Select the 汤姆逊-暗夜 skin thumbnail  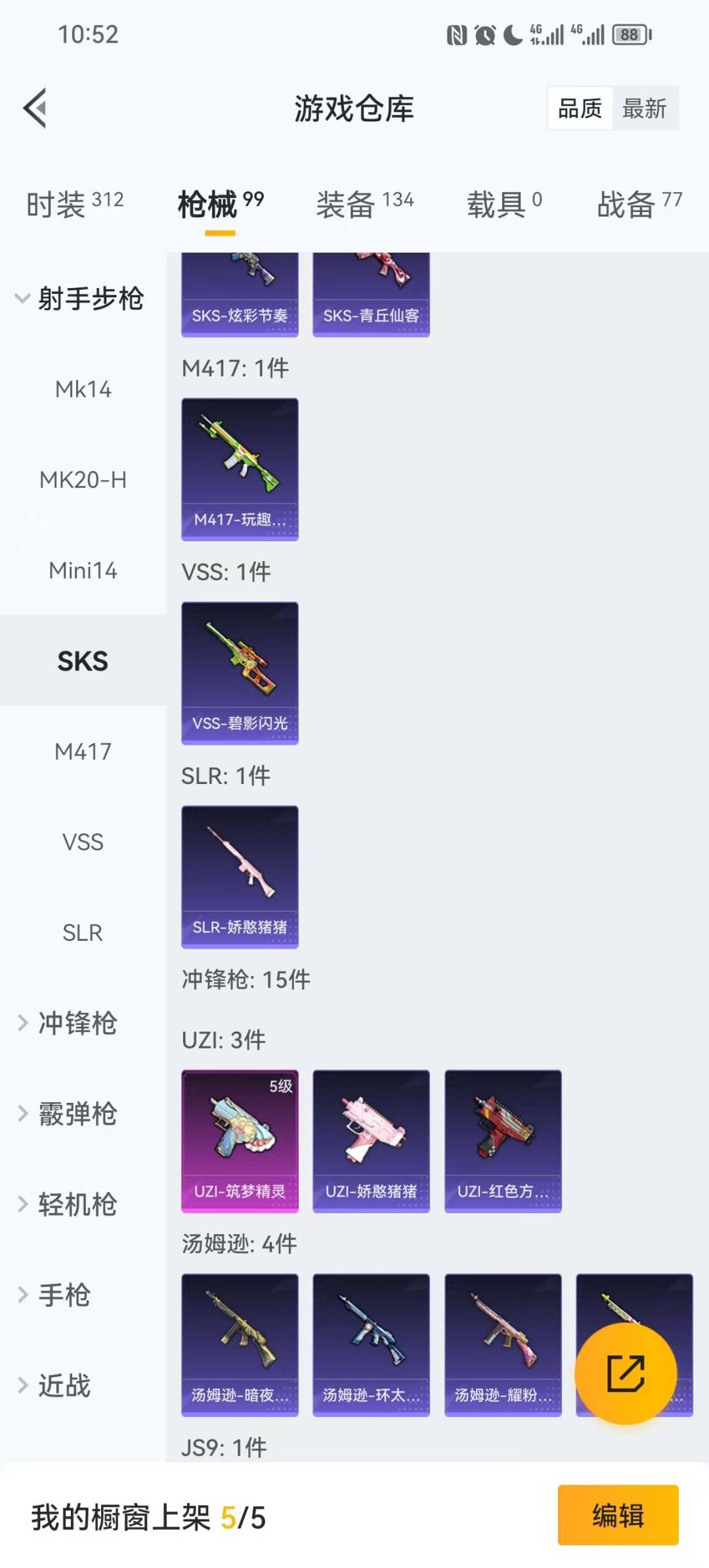pos(240,1345)
